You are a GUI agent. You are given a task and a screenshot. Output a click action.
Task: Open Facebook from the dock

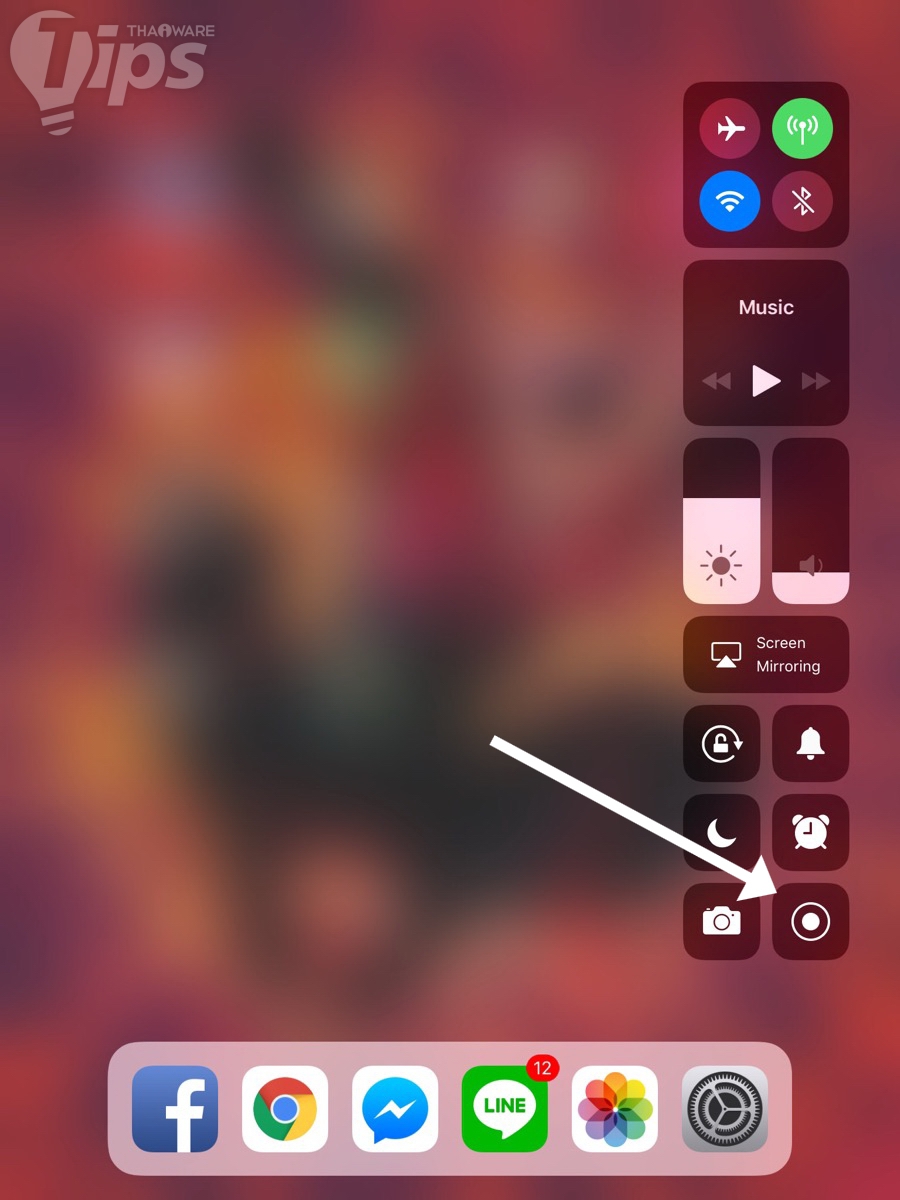[x=175, y=1108]
